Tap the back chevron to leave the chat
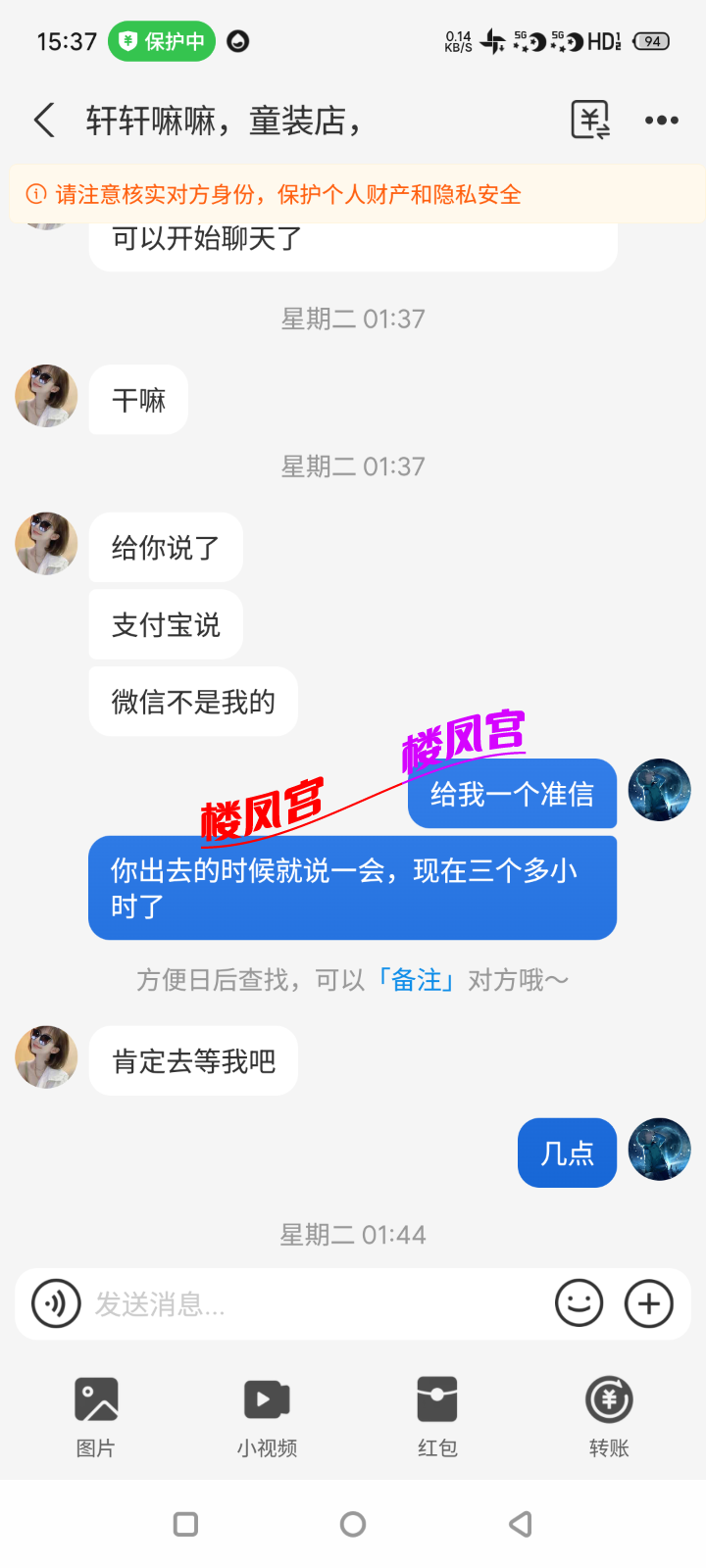Image resolution: width=706 pixels, height=1568 pixels. (43, 119)
